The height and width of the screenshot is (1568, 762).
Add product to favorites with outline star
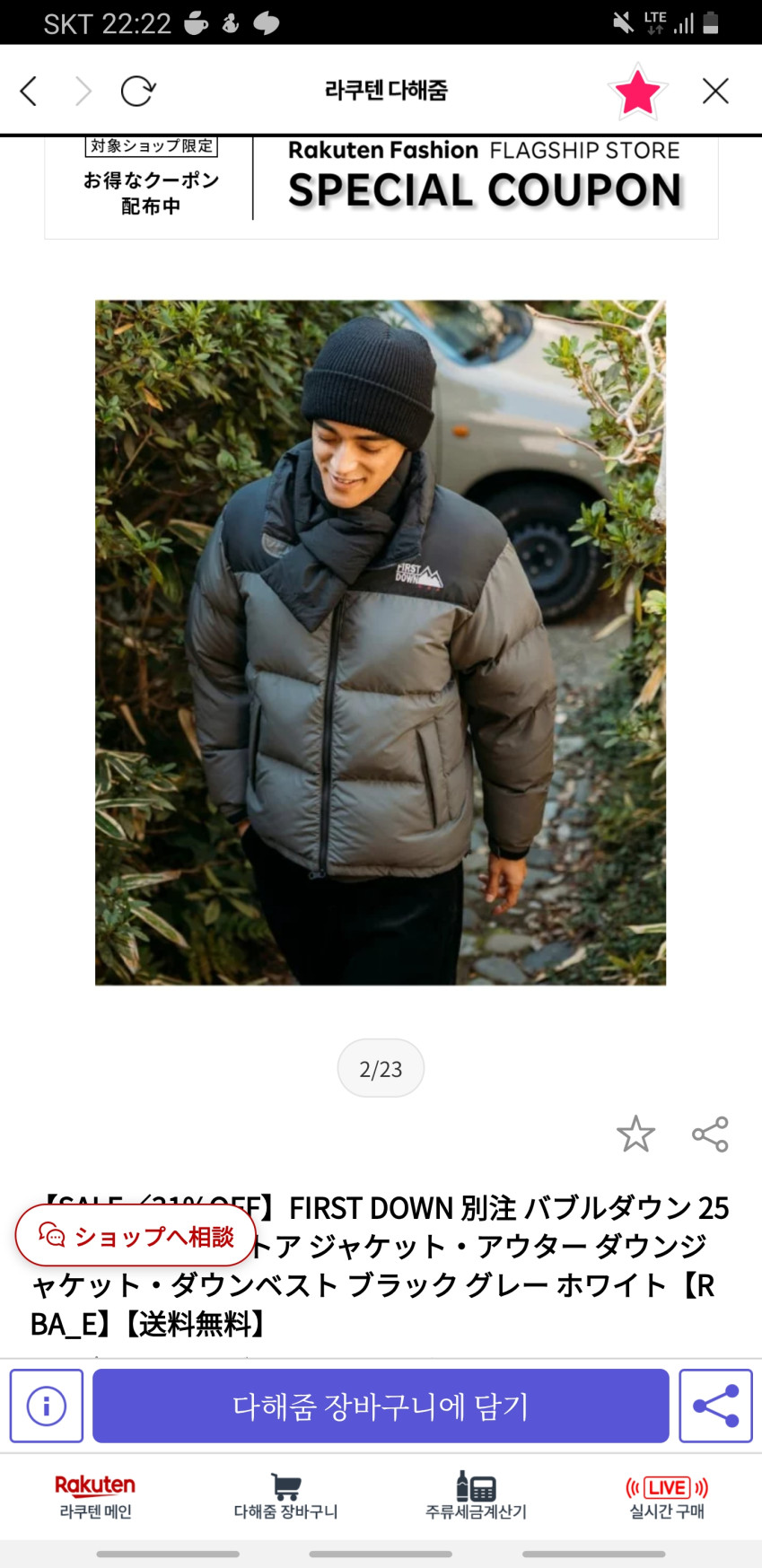635,1134
